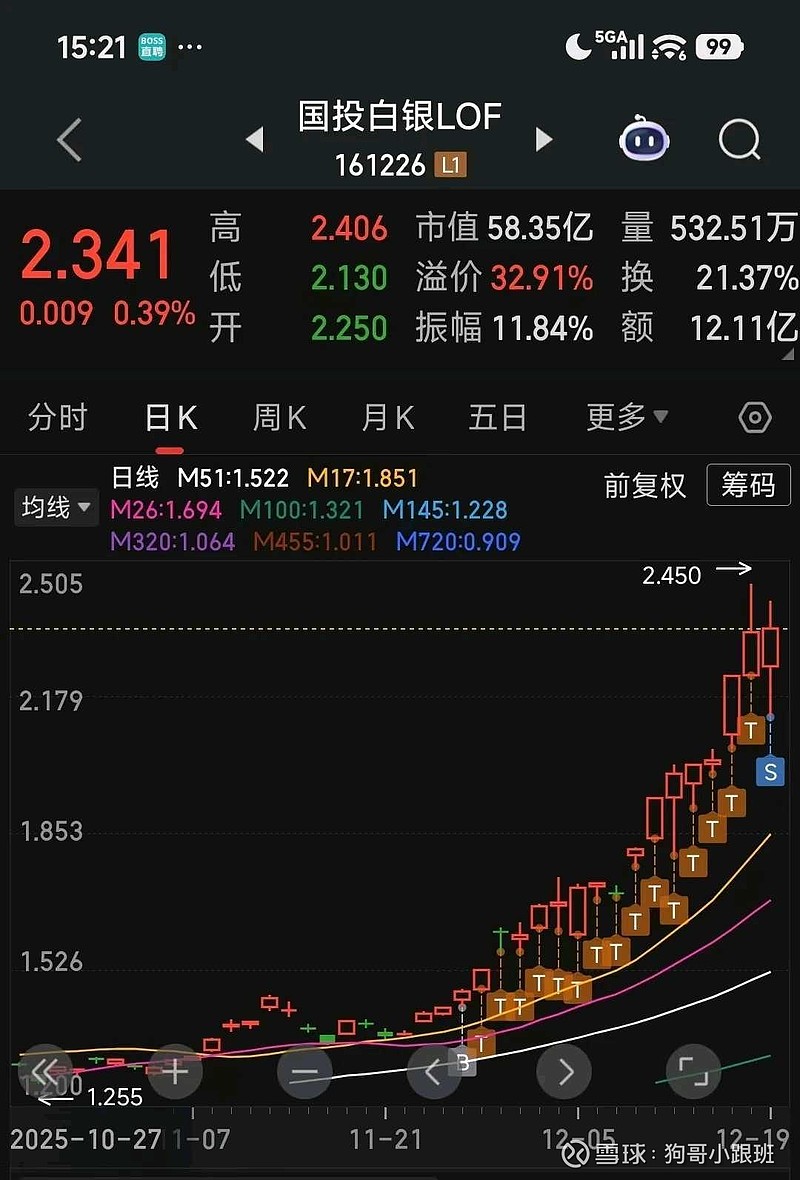This screenshot has width=800, height=1180.
Task: Open the AI assistant robot icon
Action: (643, 139)
